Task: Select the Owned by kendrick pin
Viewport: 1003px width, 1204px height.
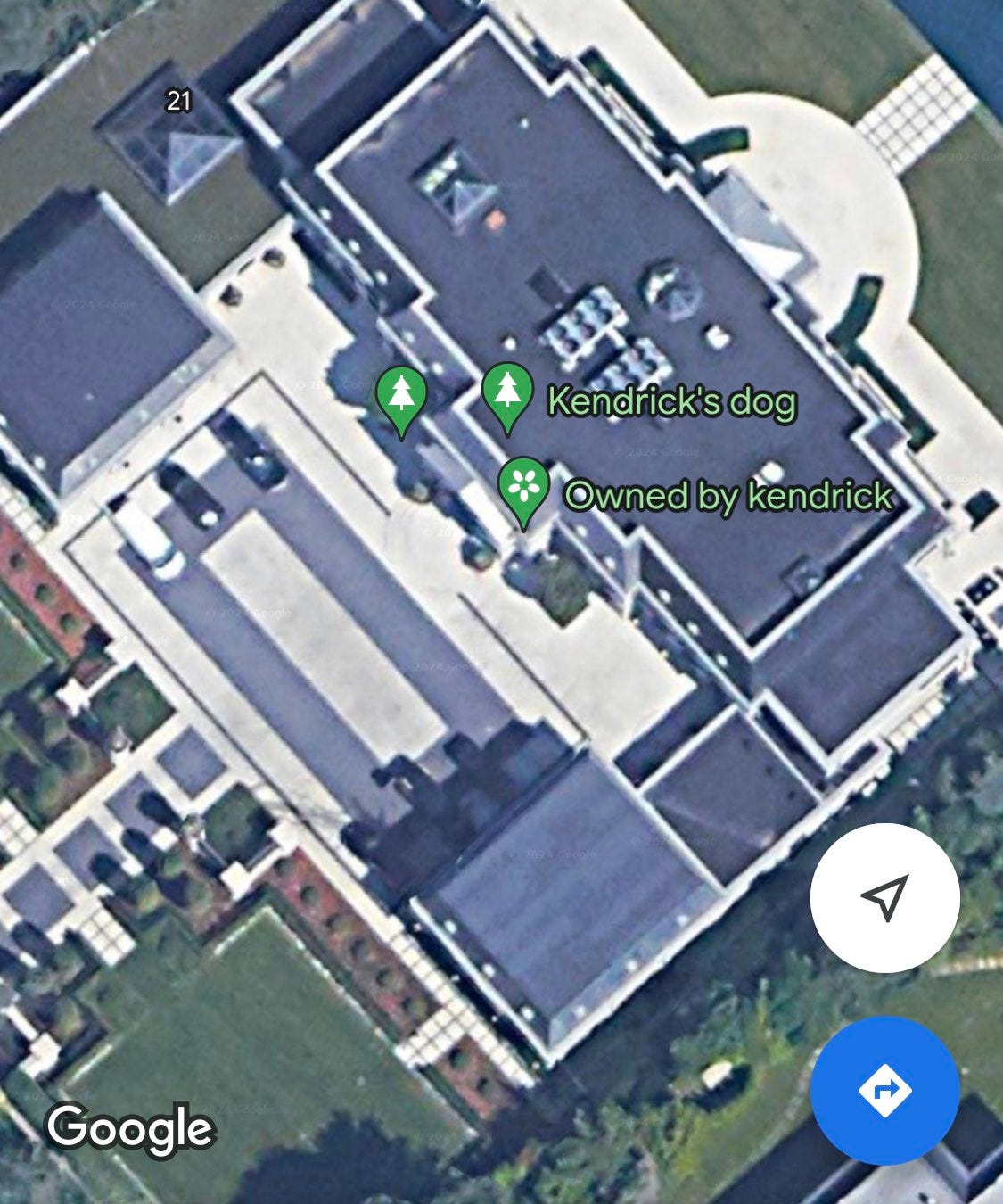Action: click(x=523, y=489)
